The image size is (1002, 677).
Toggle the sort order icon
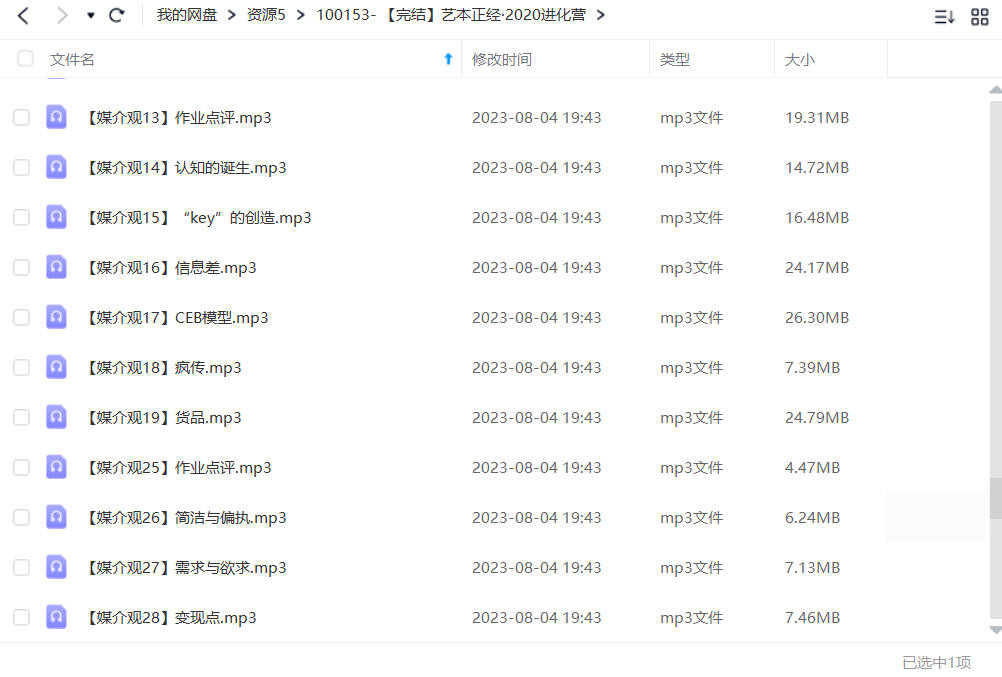(944, 16)
